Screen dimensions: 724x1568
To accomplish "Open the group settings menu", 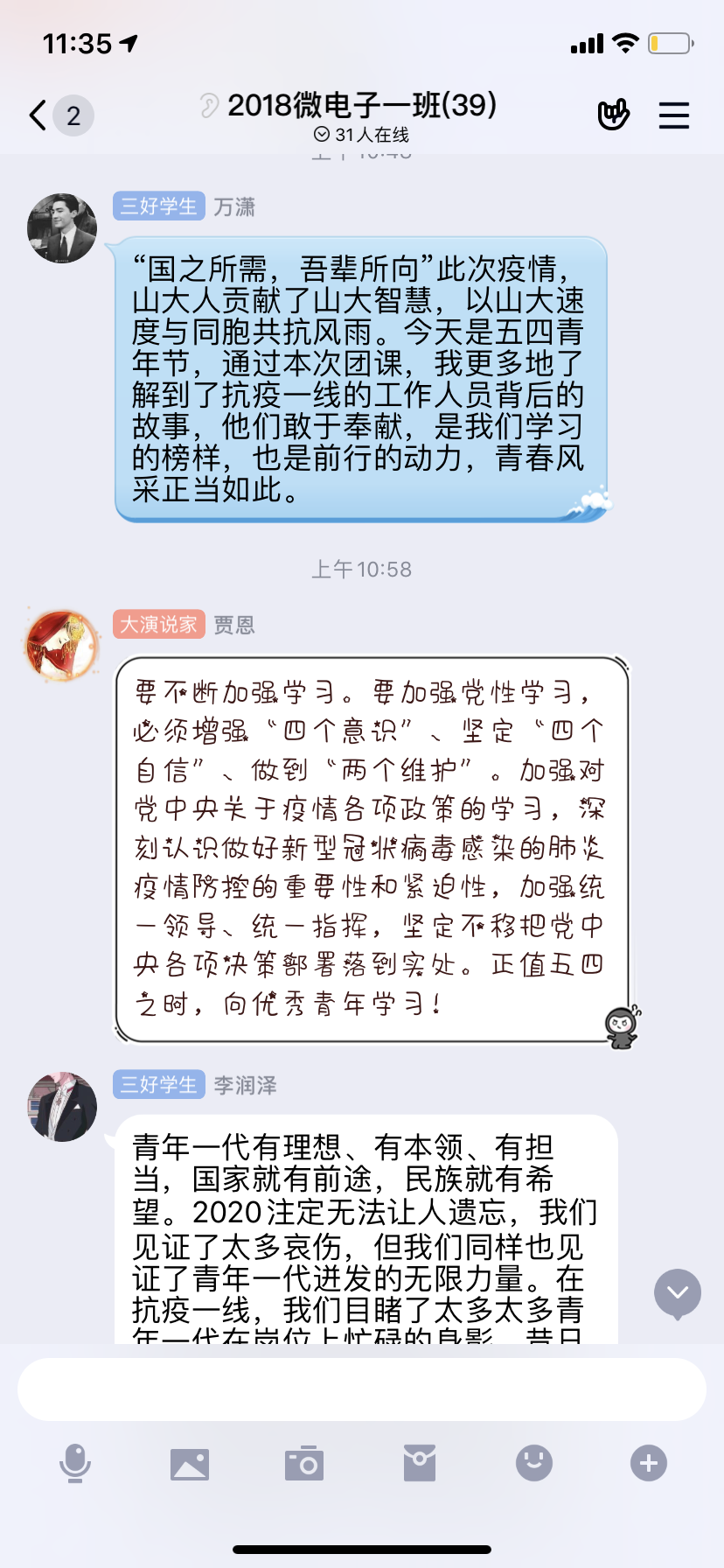I will [673, 115].
